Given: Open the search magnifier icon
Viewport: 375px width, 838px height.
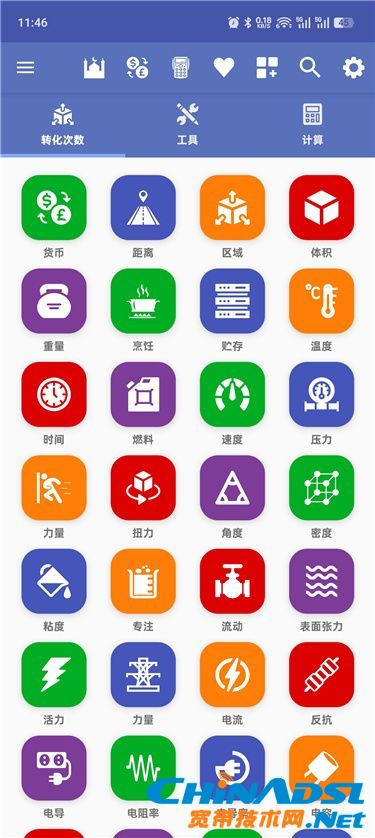Looking at the screenshot, I should coord(310,68).
